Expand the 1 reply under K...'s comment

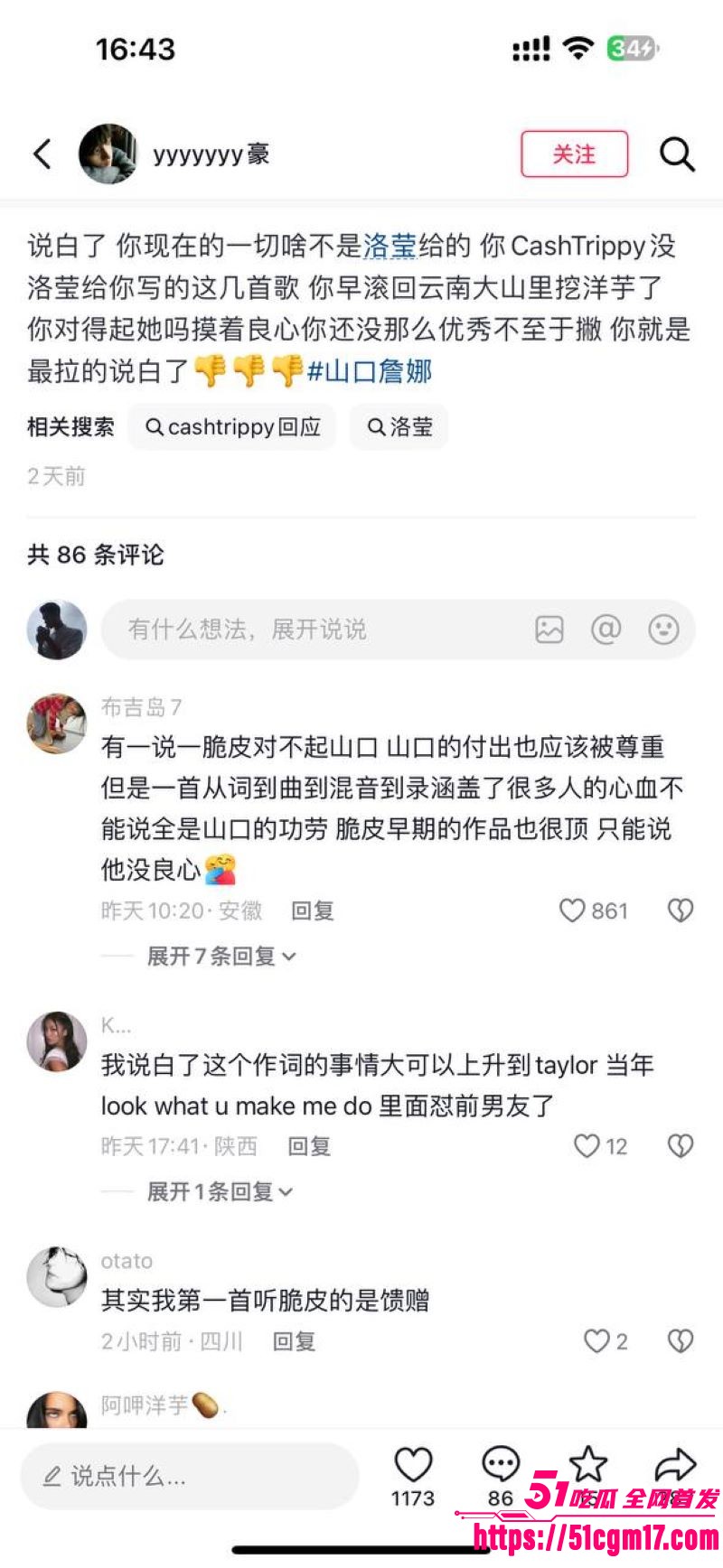click(x=214, y=1191)
